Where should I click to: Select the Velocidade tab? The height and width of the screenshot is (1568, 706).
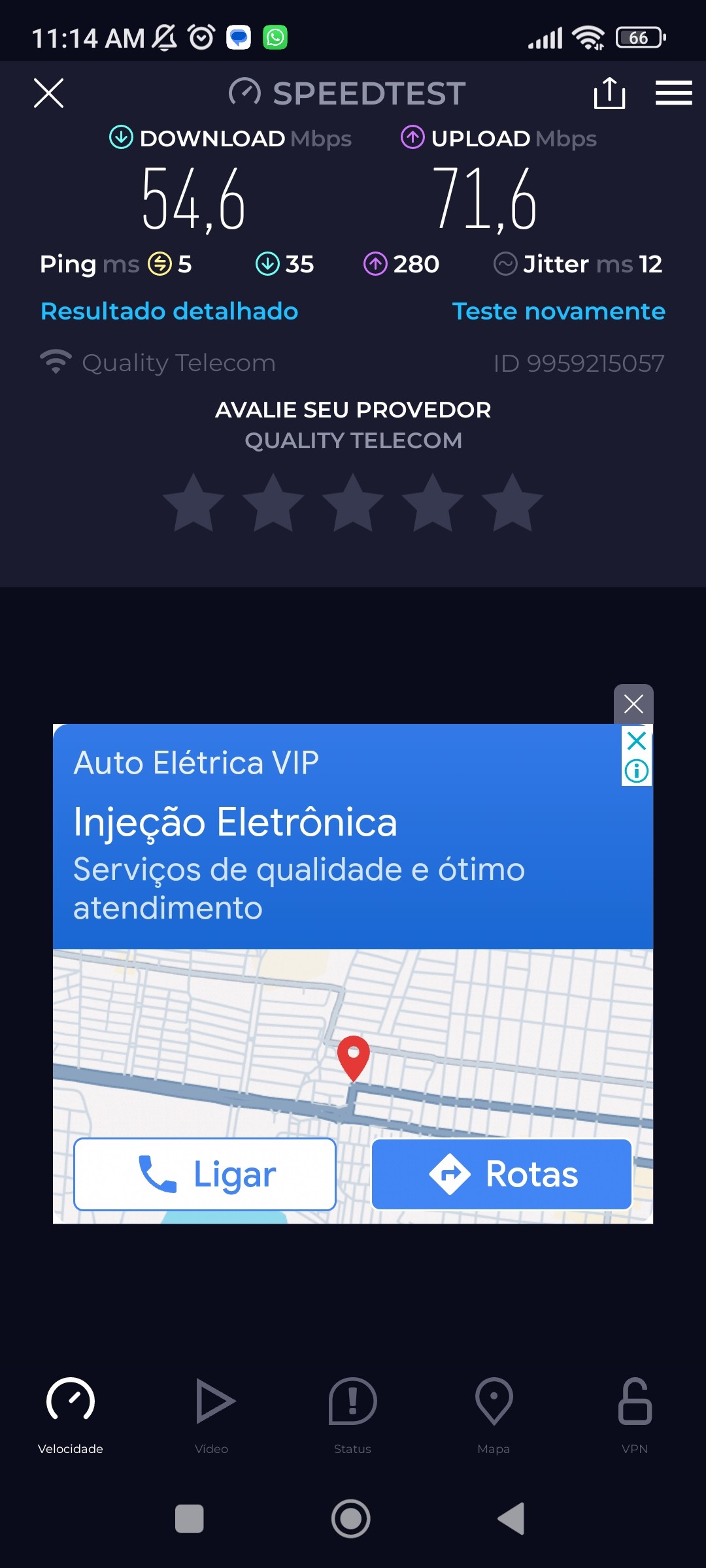(71, 1413)
